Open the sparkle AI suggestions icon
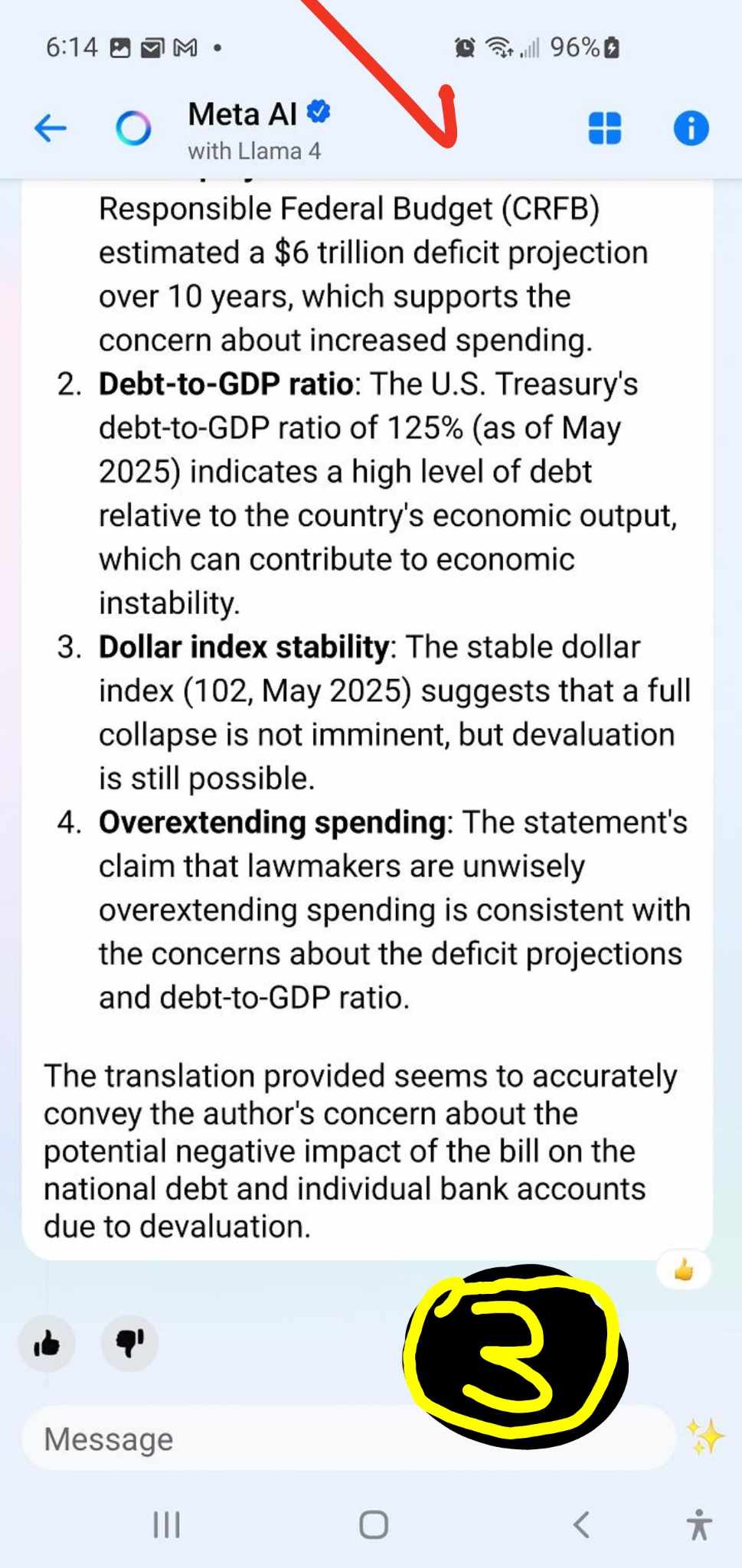 pos(704,1436)
